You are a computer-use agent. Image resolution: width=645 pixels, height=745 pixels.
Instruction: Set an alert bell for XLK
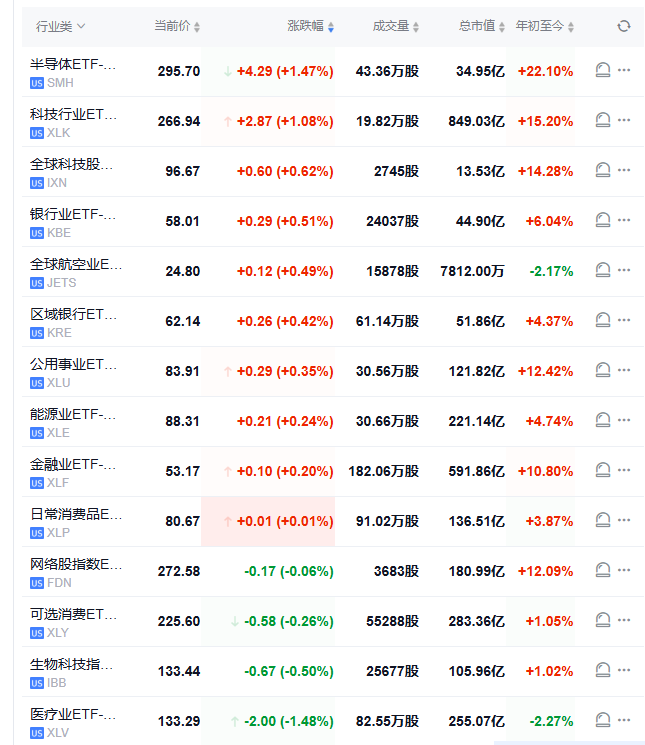coord(602,120)
